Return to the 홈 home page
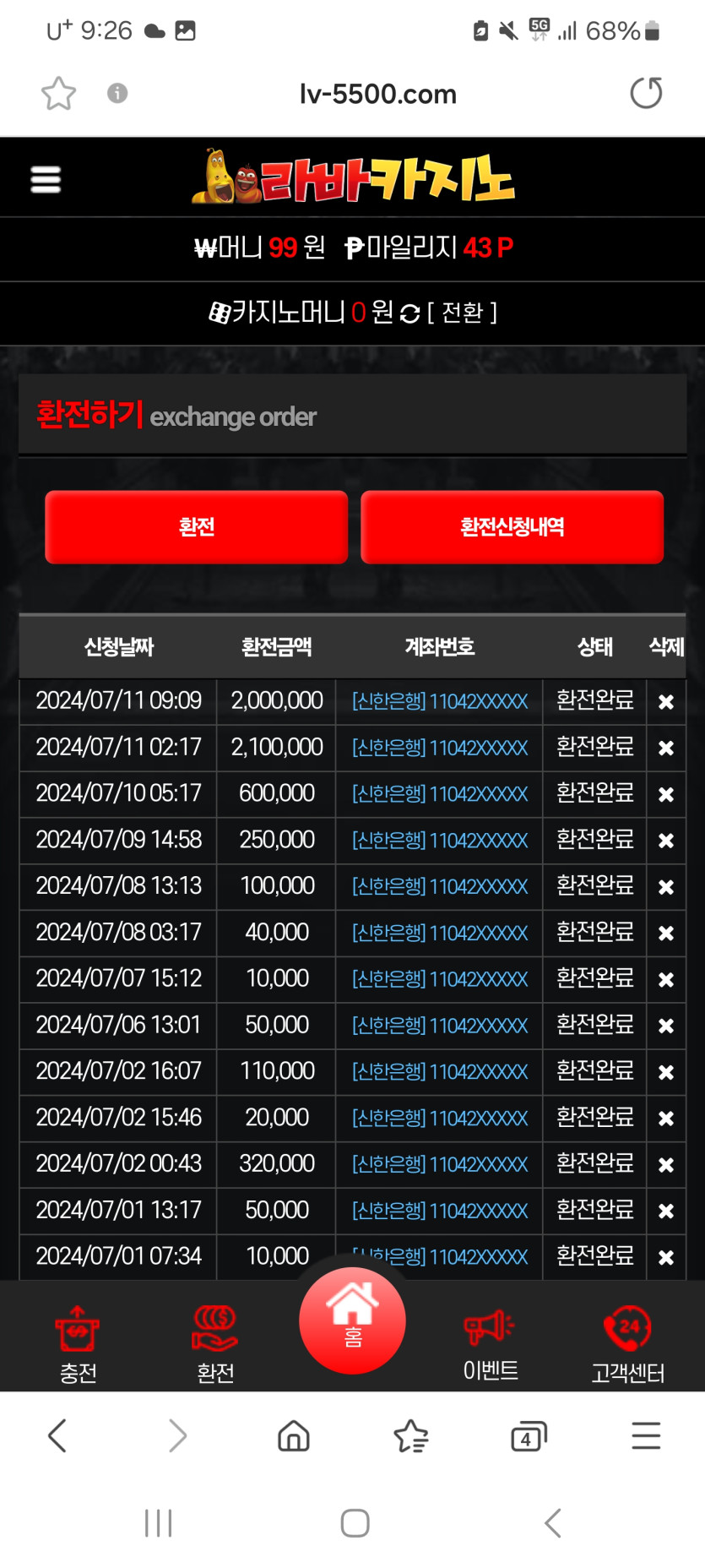Viewport: 705px width, 1568px height. coord(352,1320)
